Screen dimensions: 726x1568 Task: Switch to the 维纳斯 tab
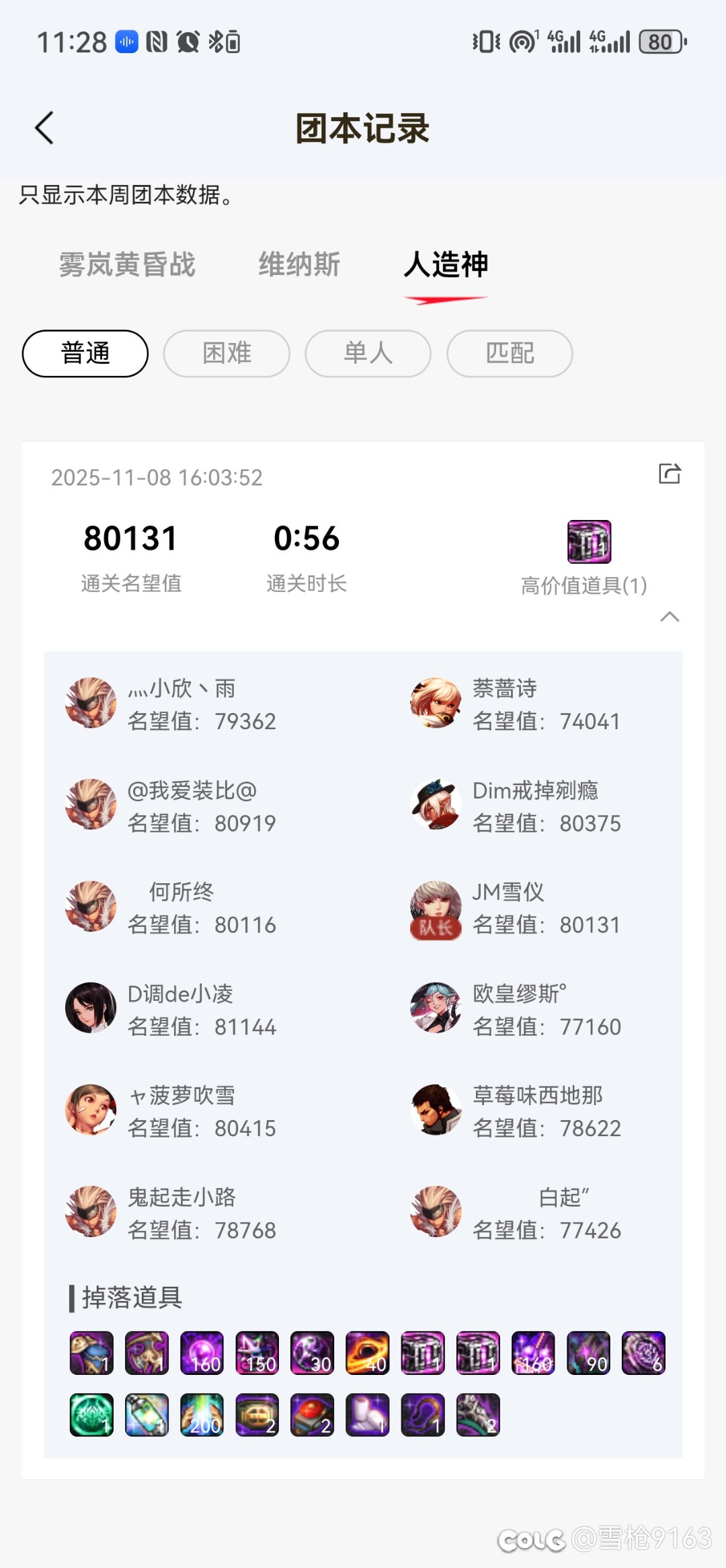click(300, 265)
